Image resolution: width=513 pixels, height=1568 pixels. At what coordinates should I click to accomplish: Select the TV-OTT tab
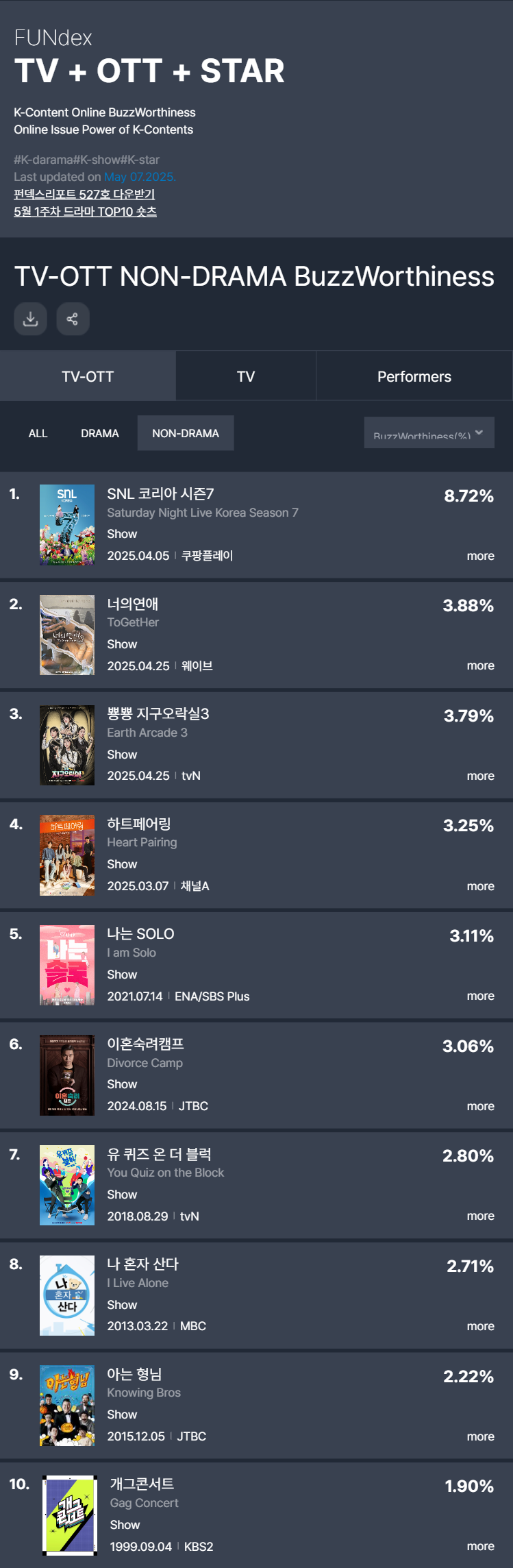(88, 376)
